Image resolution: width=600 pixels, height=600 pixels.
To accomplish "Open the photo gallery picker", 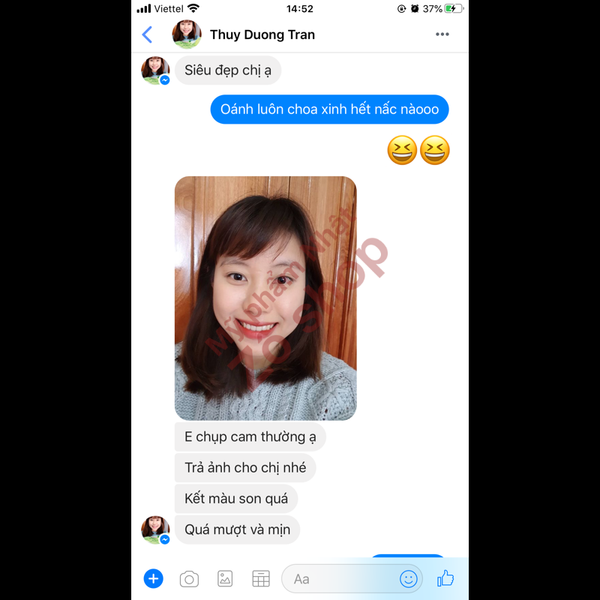I will pos(225,578).
